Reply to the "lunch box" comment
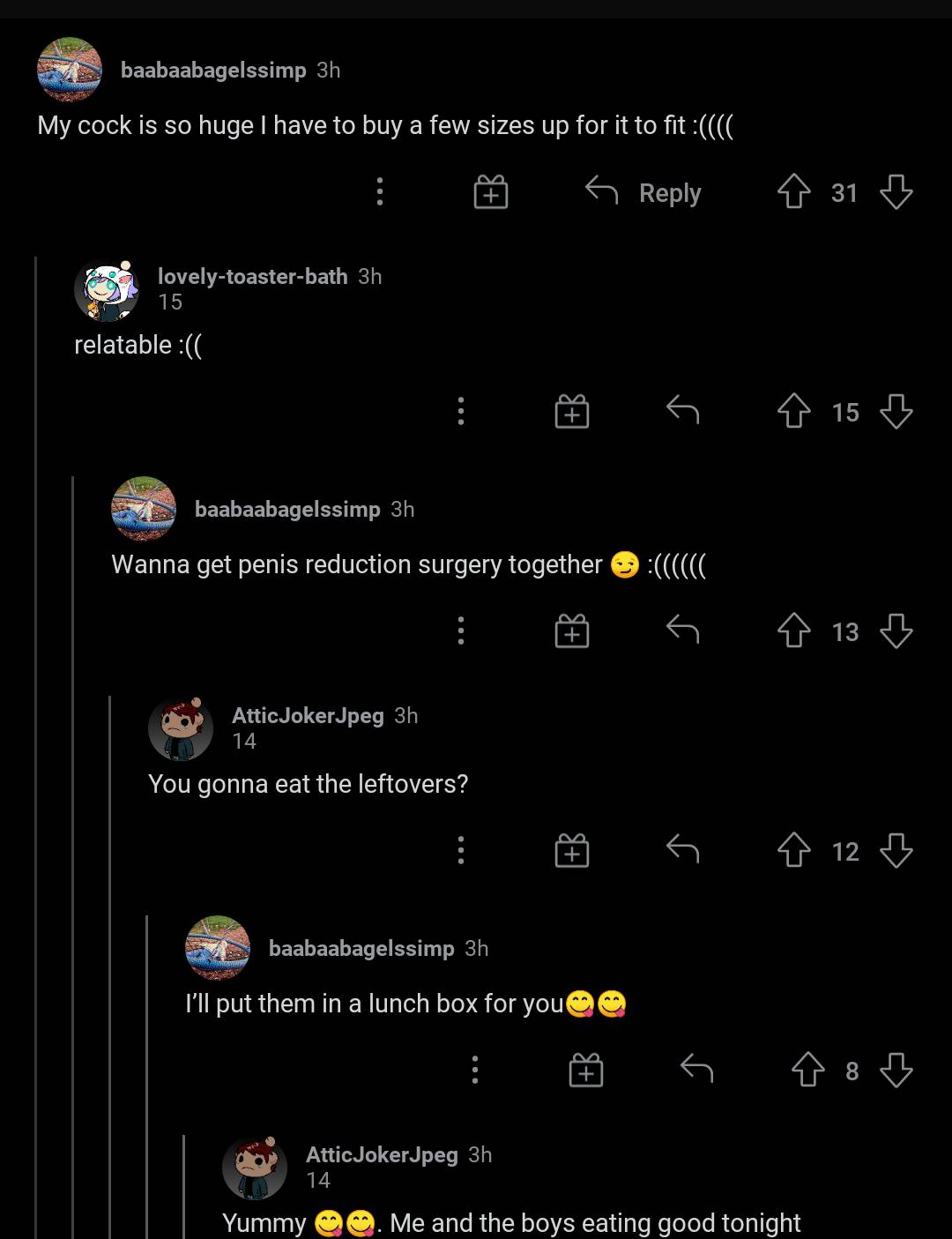This screenshot has height=1239, width=952. pos(696,1070)
